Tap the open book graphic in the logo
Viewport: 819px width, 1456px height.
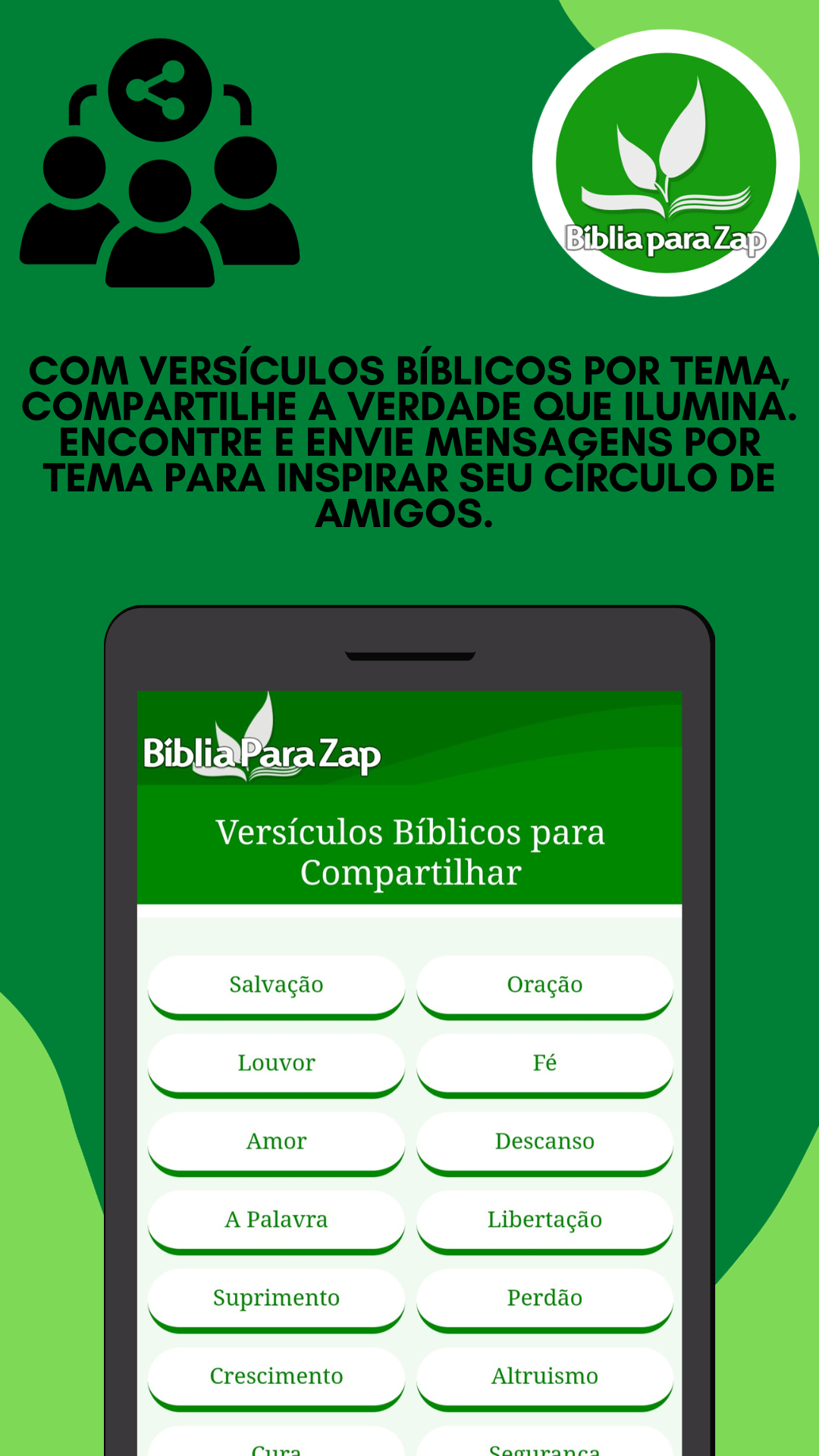point(664,201)
